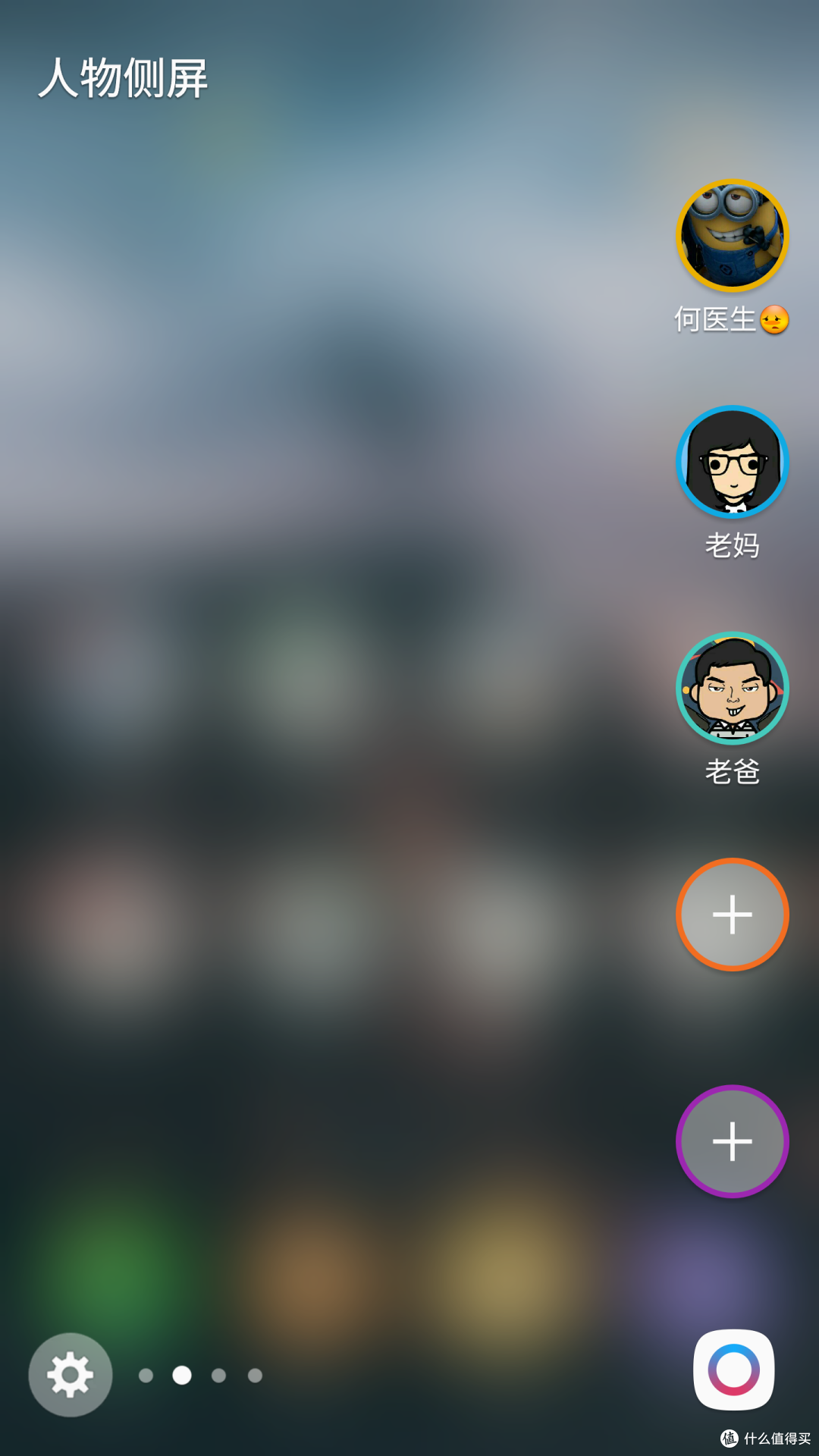Open the edge panel settings gear
Viewport: 819px width, 1456px height.
click(x=71, y=1374)
